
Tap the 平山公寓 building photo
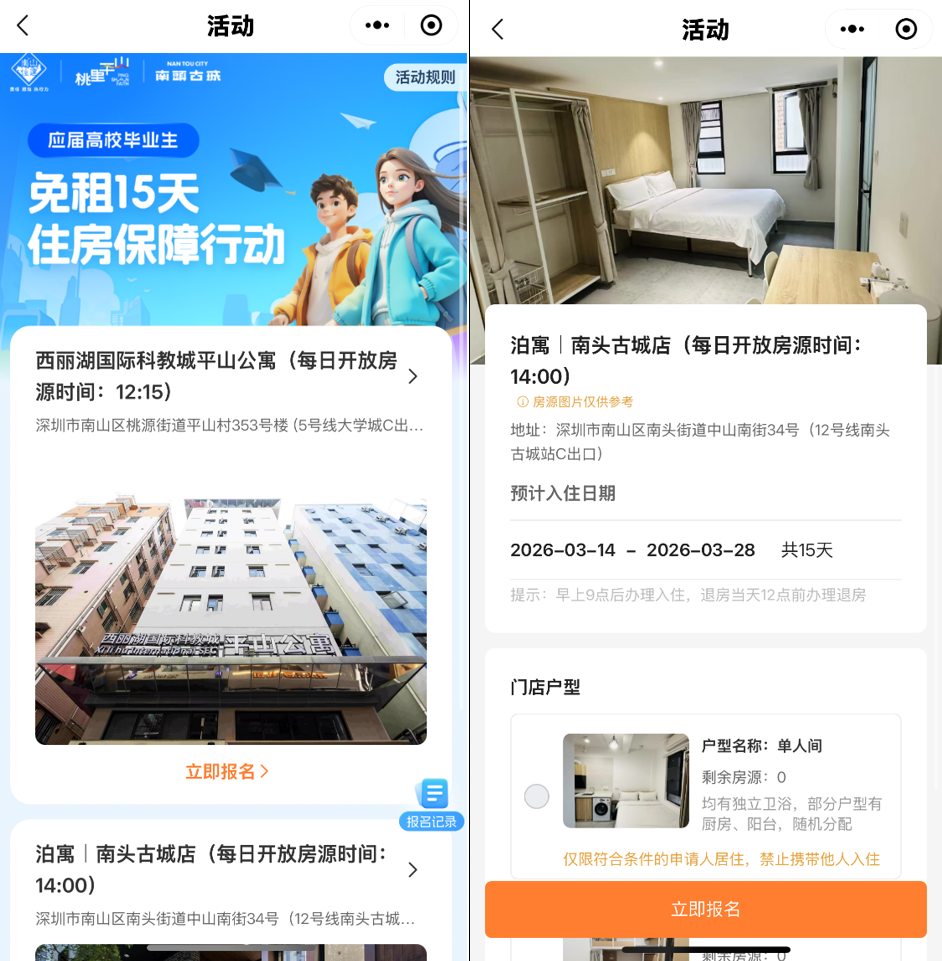pyautogui.click(x=231, y=620)
